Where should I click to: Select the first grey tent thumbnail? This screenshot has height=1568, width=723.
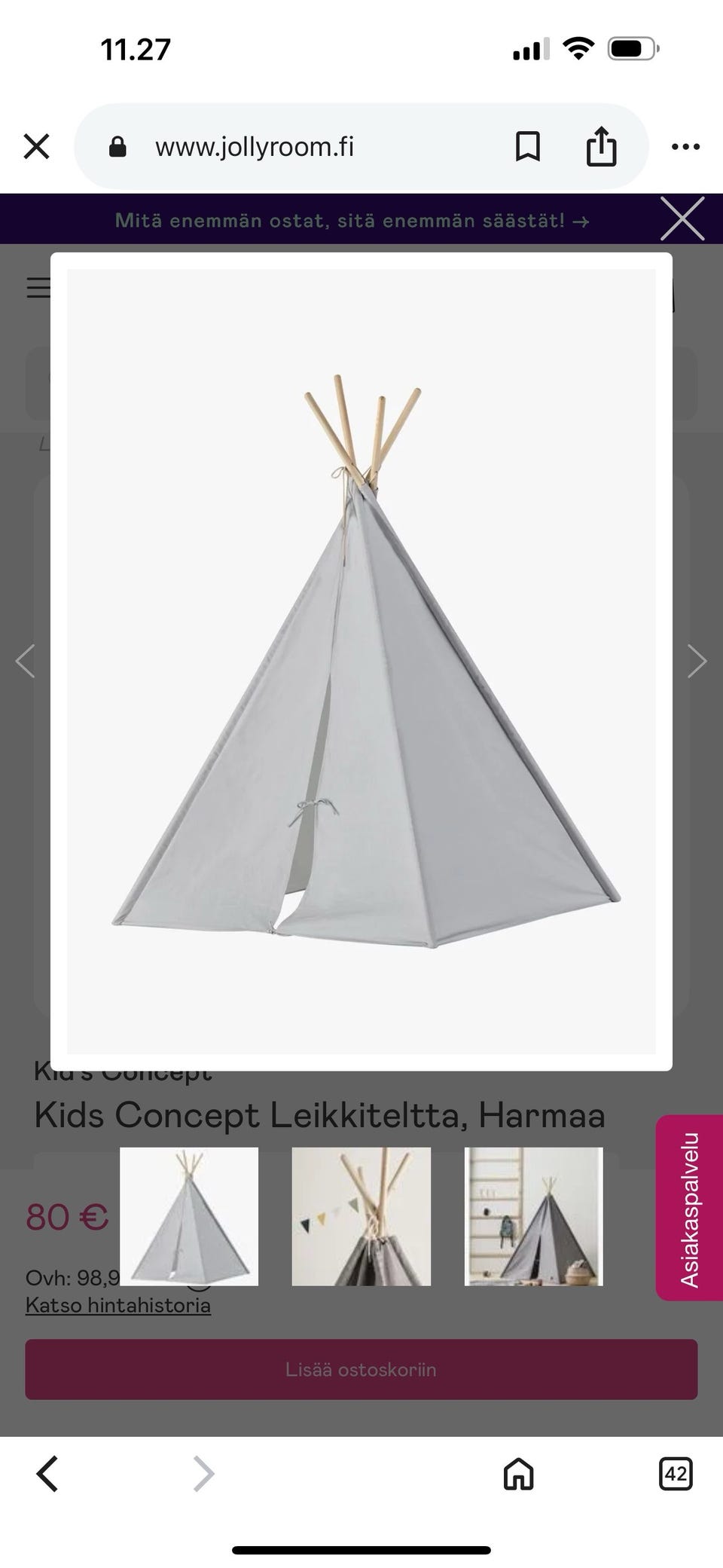pos(189,1216)
